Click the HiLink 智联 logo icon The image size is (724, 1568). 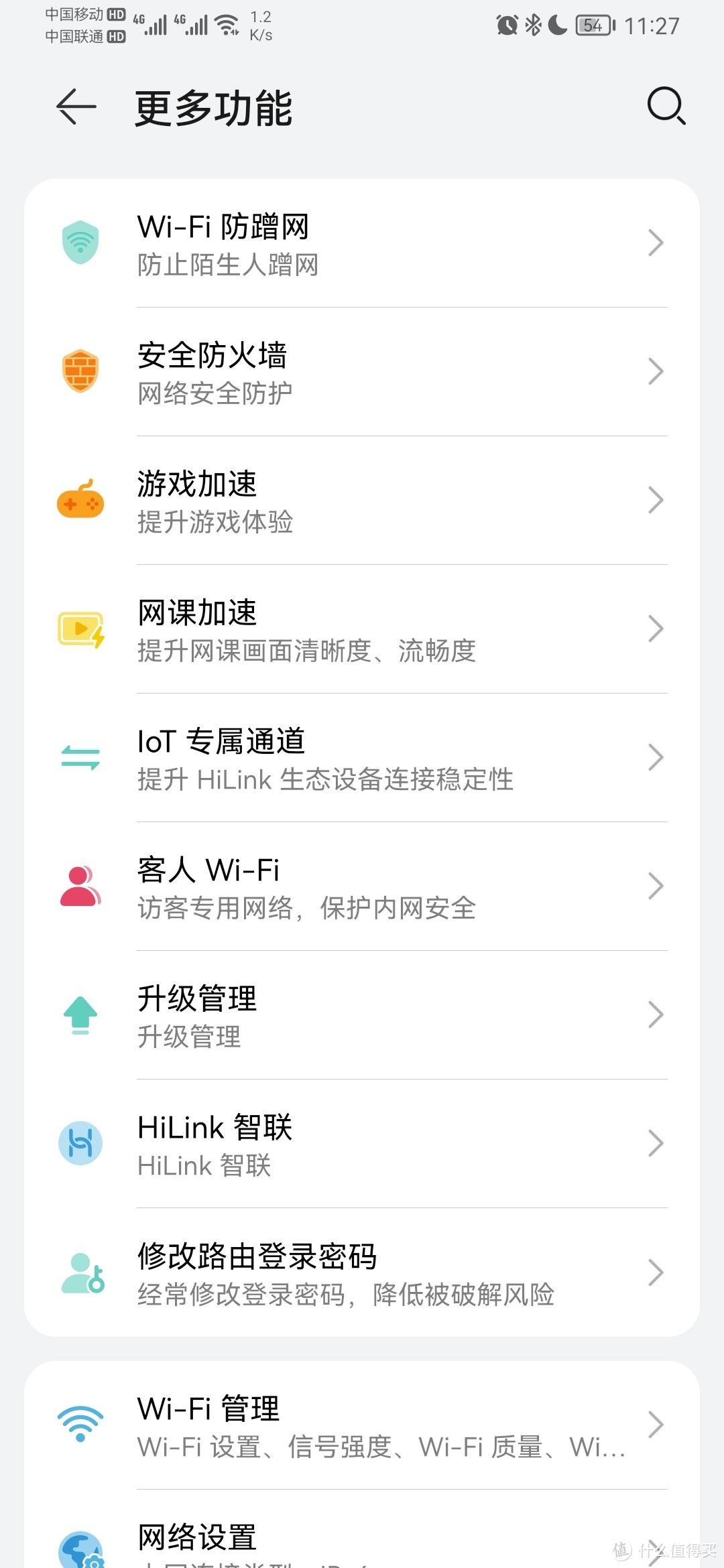coord(80,1142)
